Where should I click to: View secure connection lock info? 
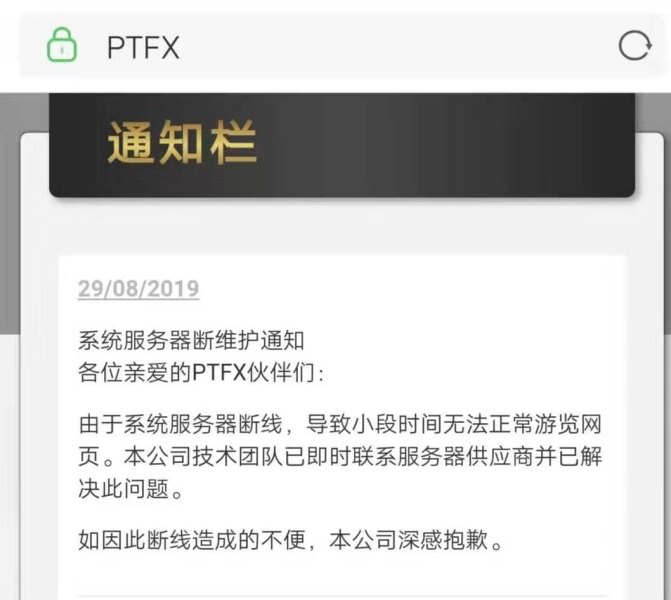click(x=62, y=46)
